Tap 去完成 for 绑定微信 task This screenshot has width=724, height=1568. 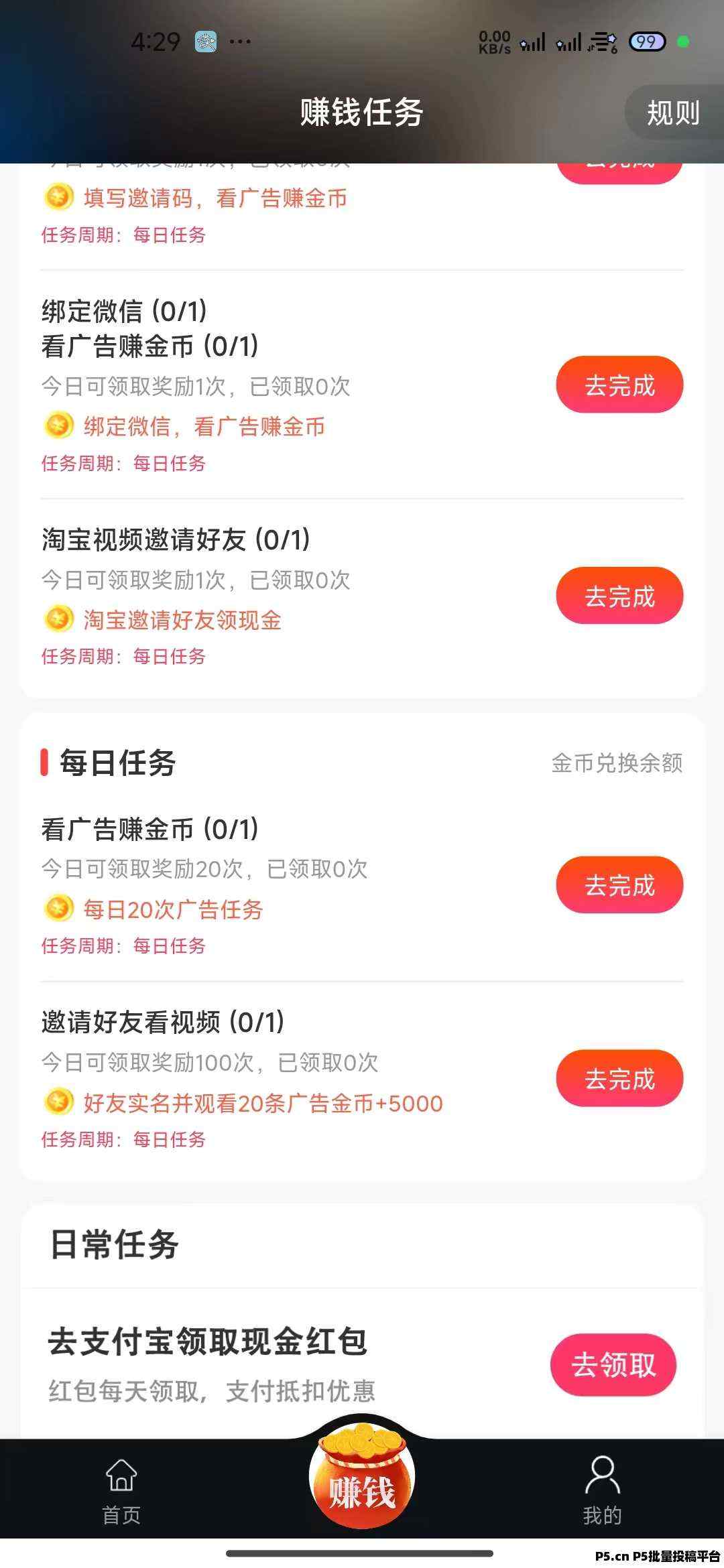(619, 385)
